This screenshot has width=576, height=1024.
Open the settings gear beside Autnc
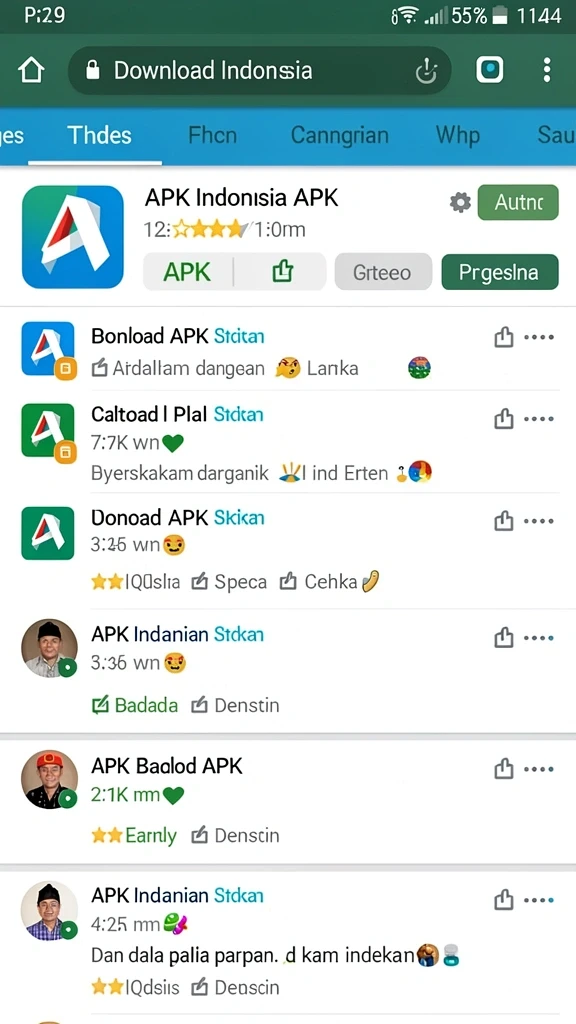460,202
